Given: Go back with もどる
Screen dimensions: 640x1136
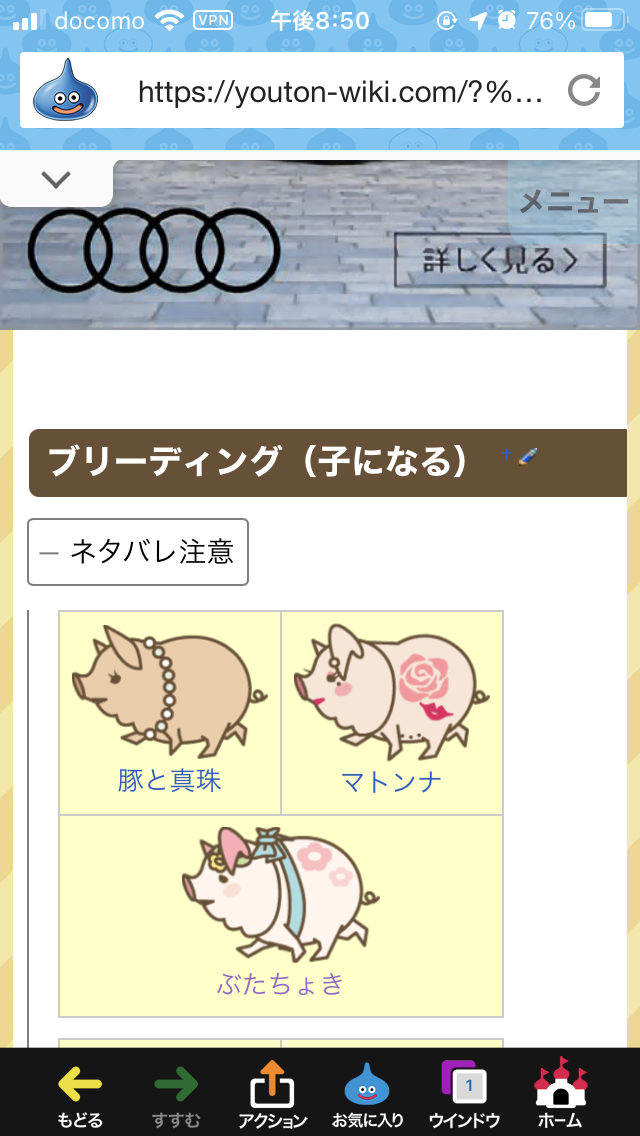Looking at the screenshot, I should click(x=80, y=1093).
